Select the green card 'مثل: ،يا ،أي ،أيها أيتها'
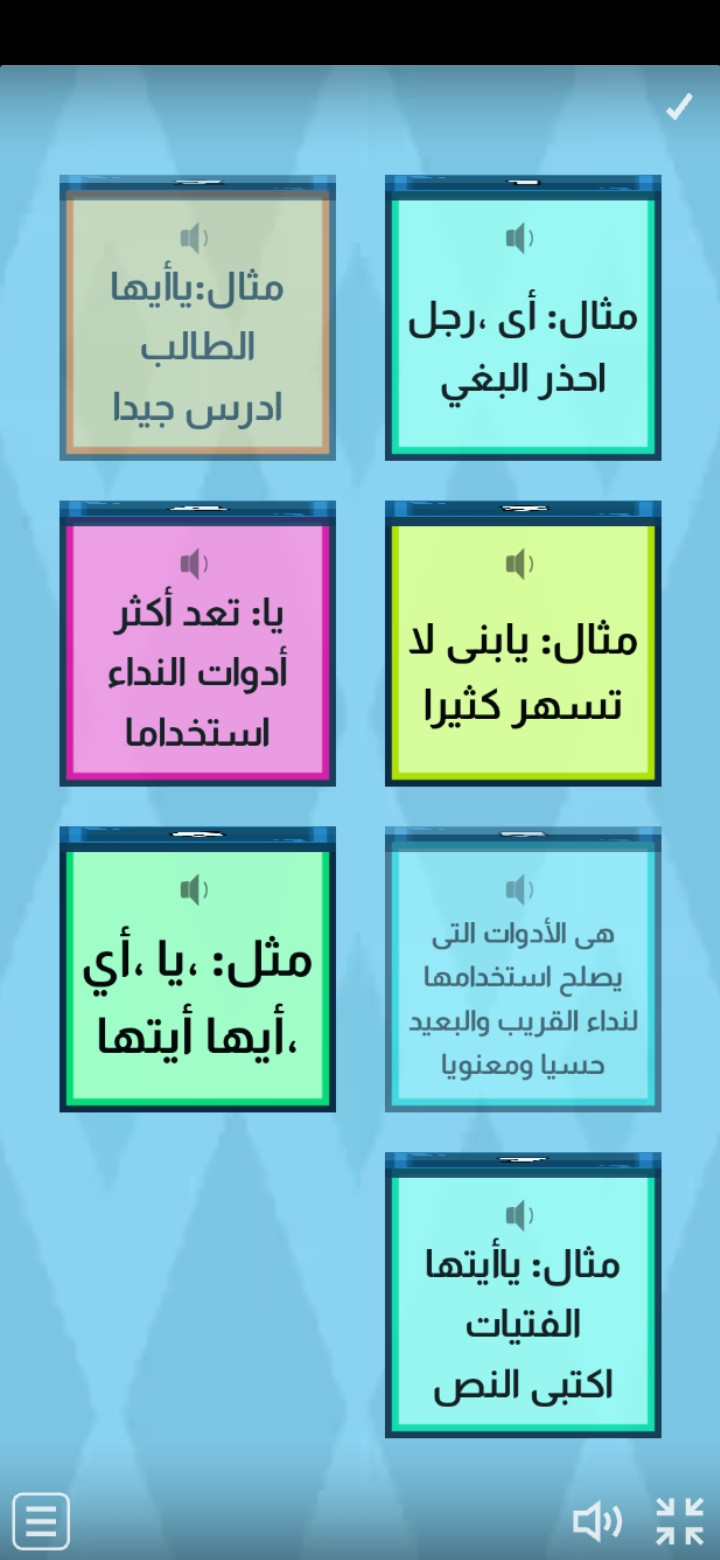This screenshot has width=720, height=1560. pyautogui.click(x=197, y=995)
